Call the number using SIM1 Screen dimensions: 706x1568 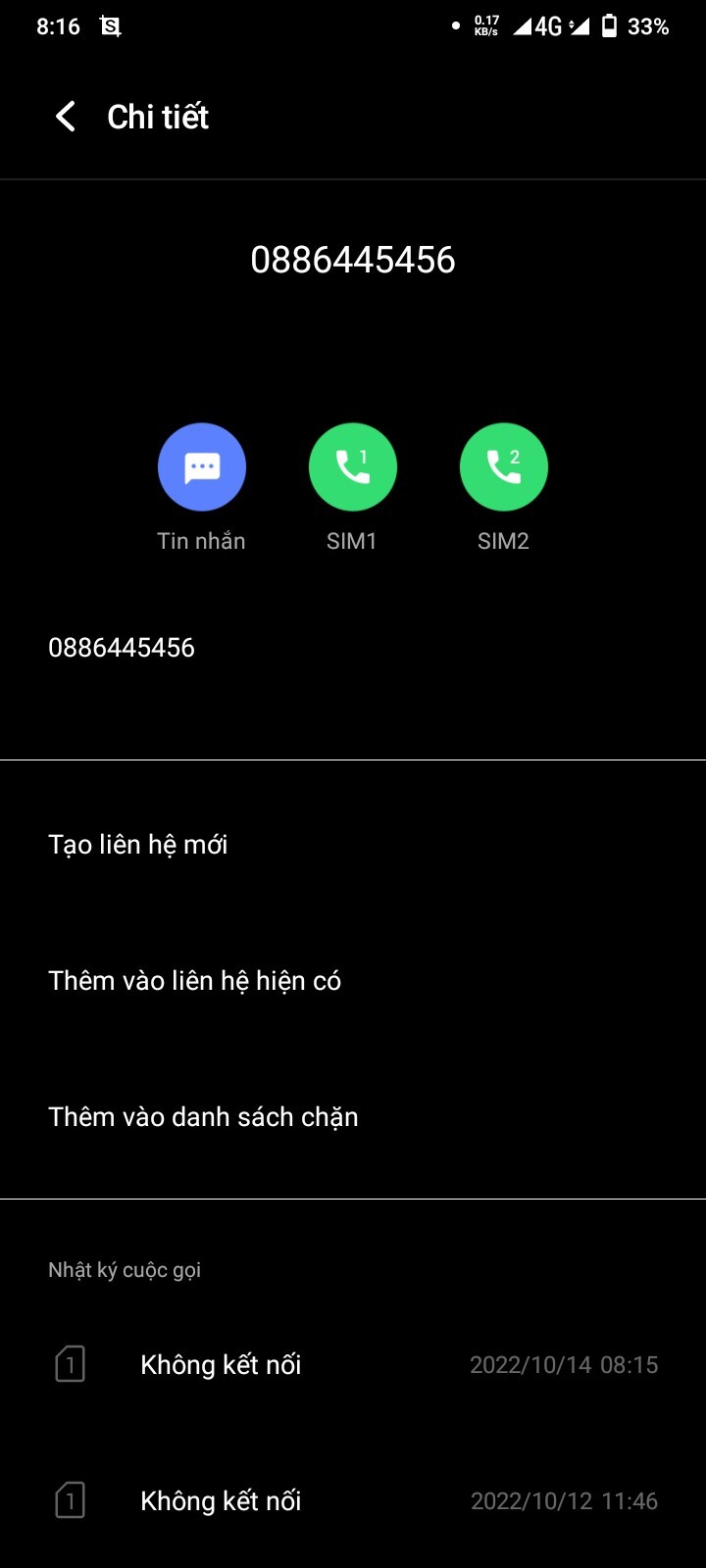(352, 467)
